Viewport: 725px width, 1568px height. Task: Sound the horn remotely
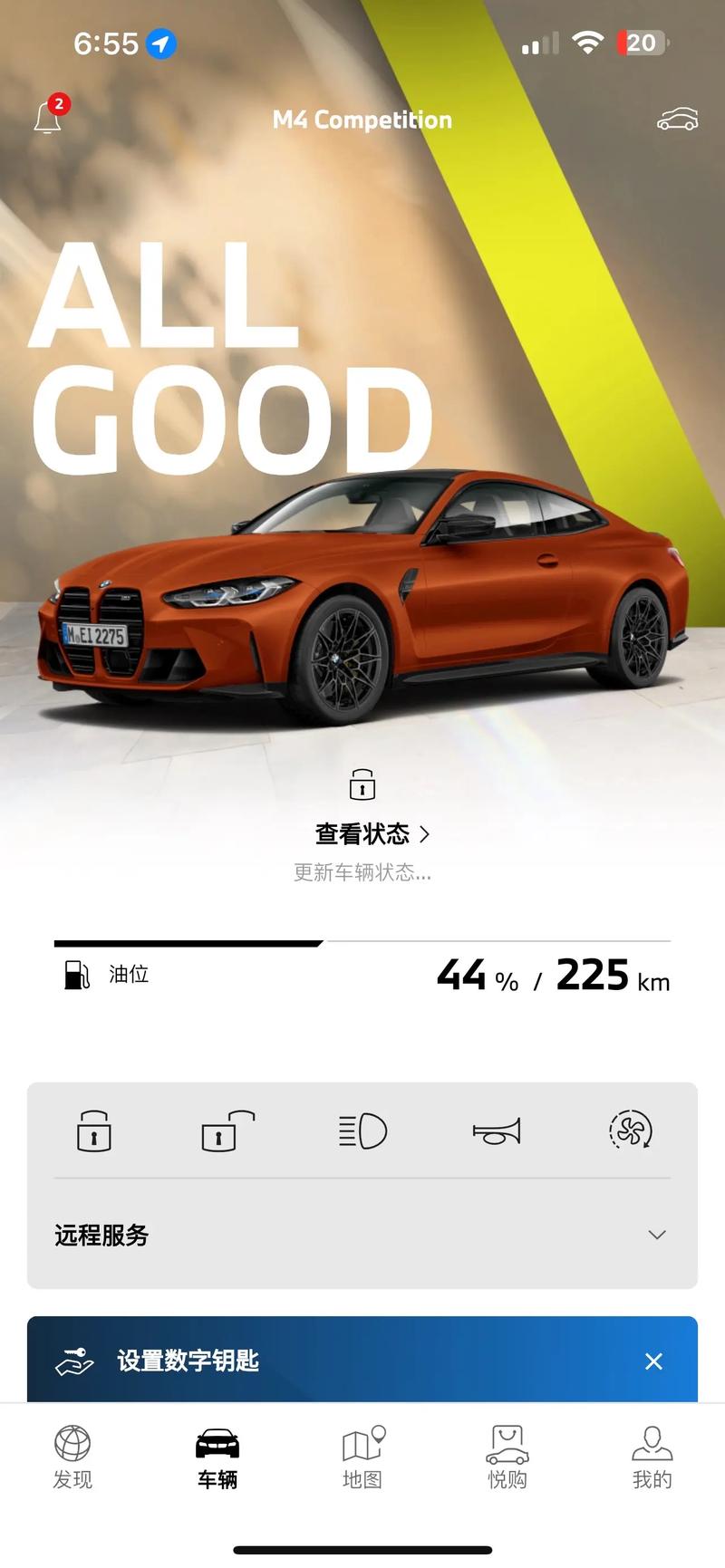click(497, 1131)
